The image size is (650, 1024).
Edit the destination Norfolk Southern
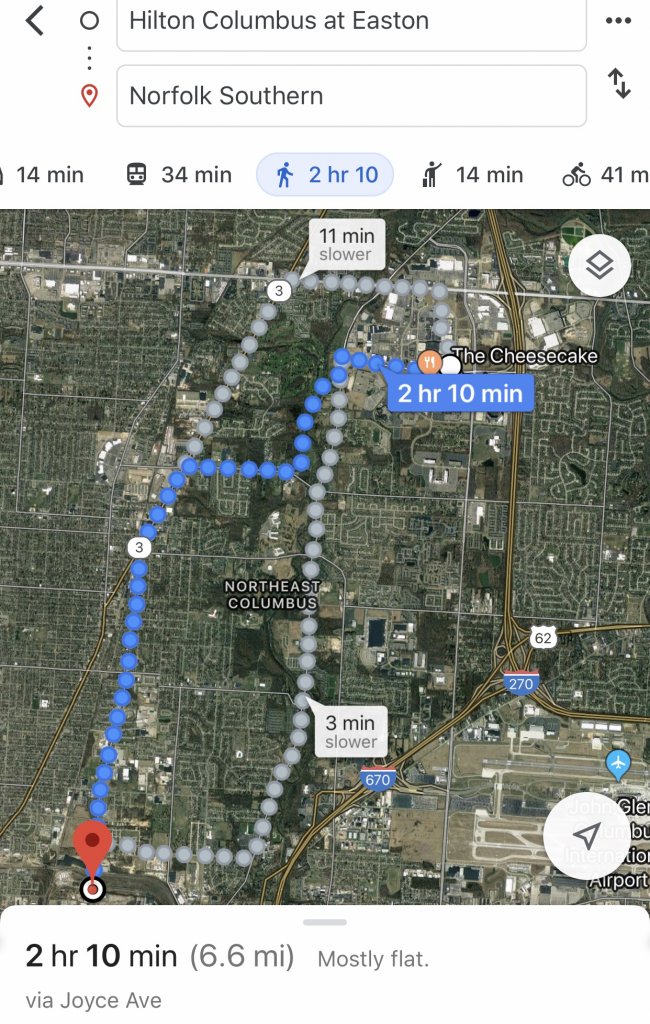[350, 96]
